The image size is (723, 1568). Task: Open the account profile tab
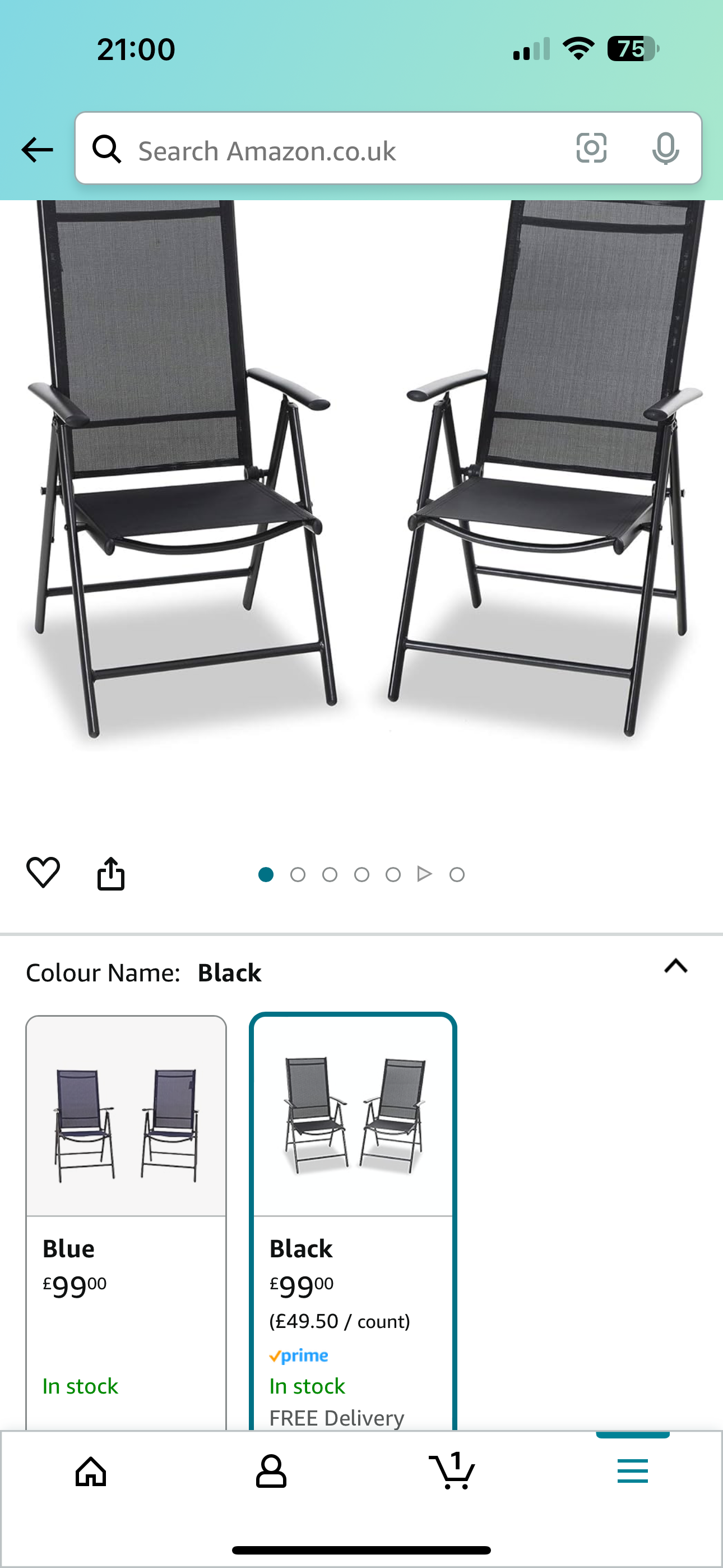tap(271, 1472)
